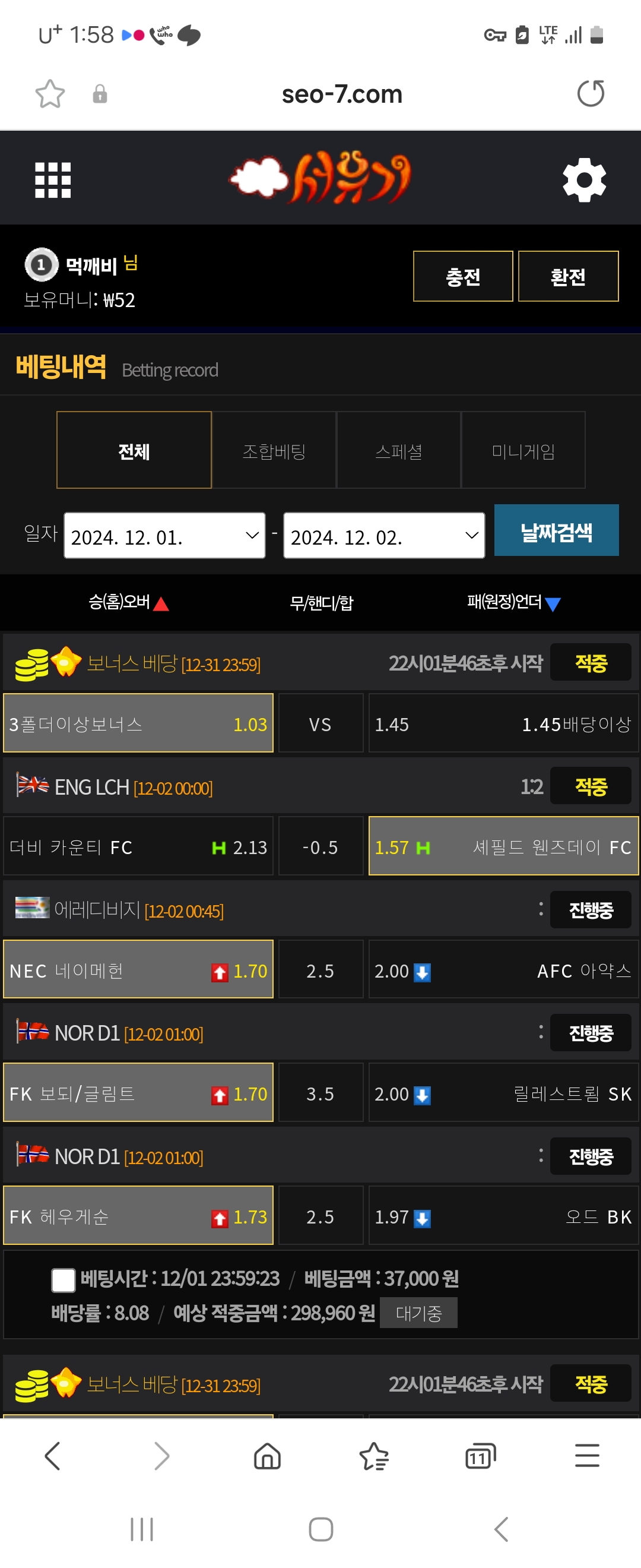Tap the 환전 withdraw button
Viewport: 641px width, 1568px height.
pos(568,276)
